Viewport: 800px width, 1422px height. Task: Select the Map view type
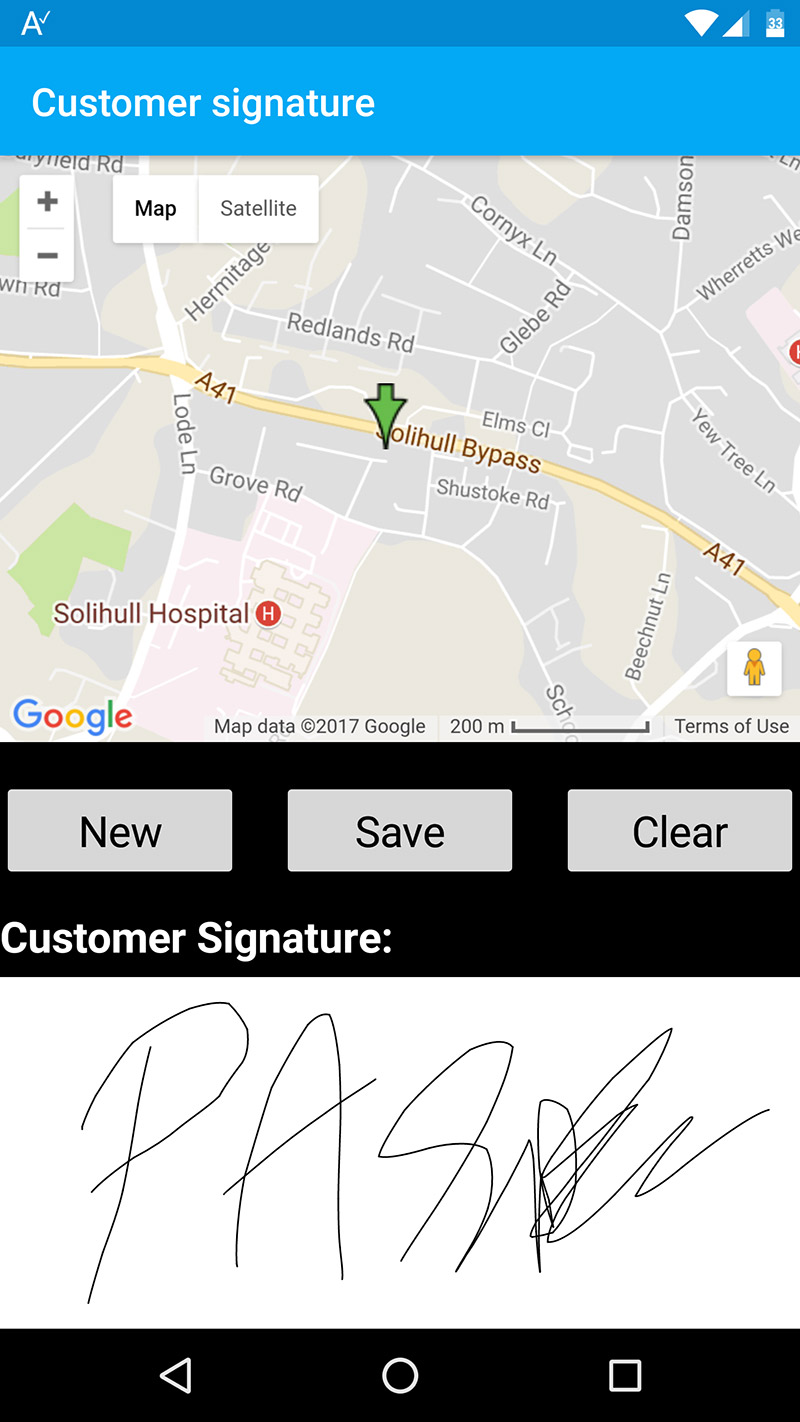coord(155,208)
